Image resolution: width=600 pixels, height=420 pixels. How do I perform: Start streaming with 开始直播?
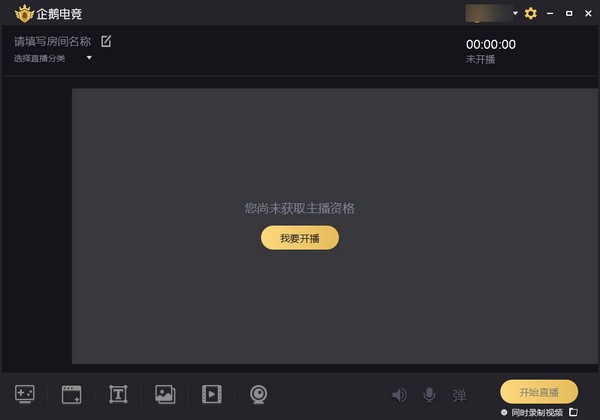(539, 391)
